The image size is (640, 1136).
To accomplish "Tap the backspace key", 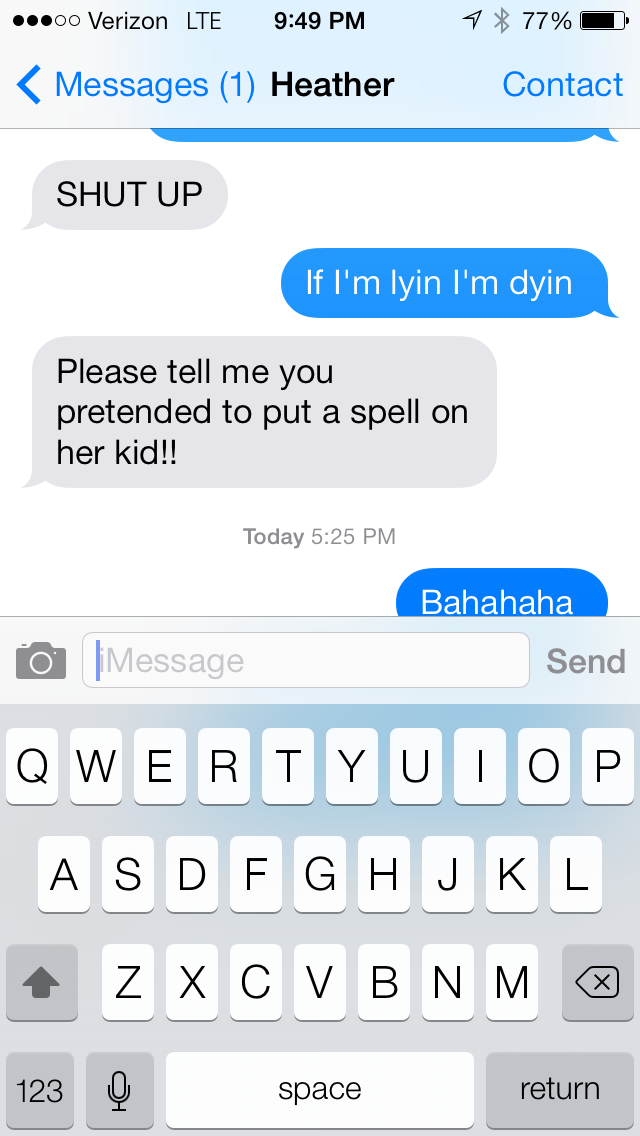I will click(597, 984).
